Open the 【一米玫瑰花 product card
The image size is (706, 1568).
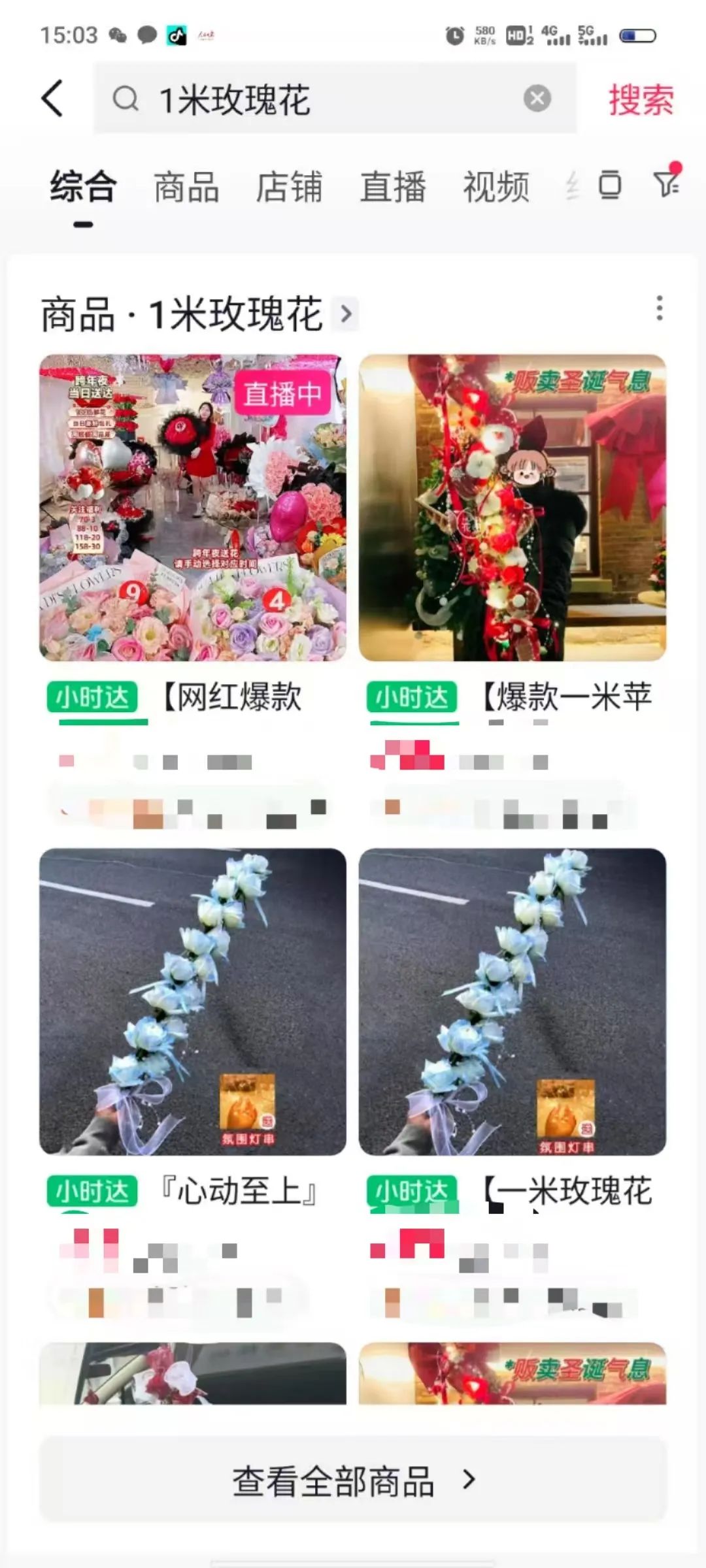(513, 1001)
